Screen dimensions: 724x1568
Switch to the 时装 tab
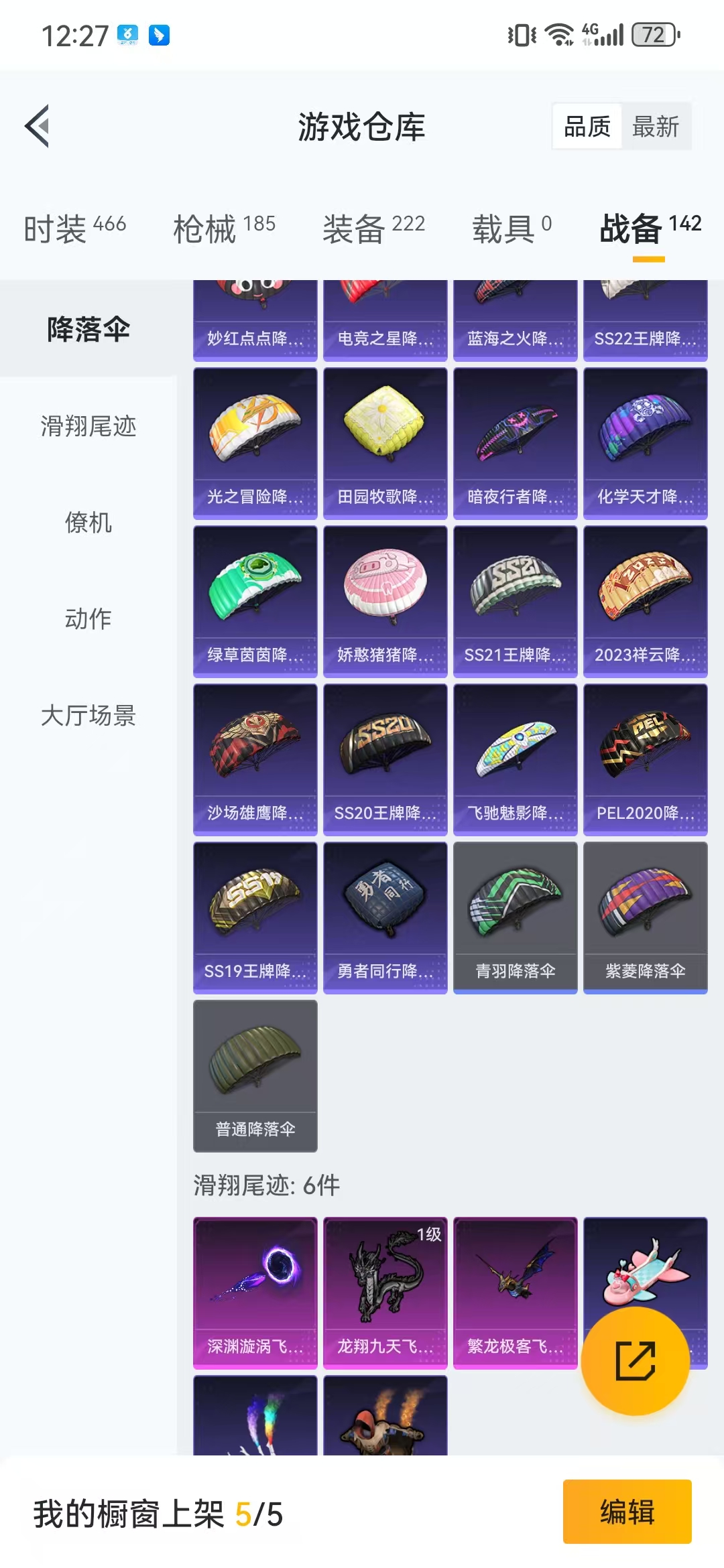click(x=74, y=228)
